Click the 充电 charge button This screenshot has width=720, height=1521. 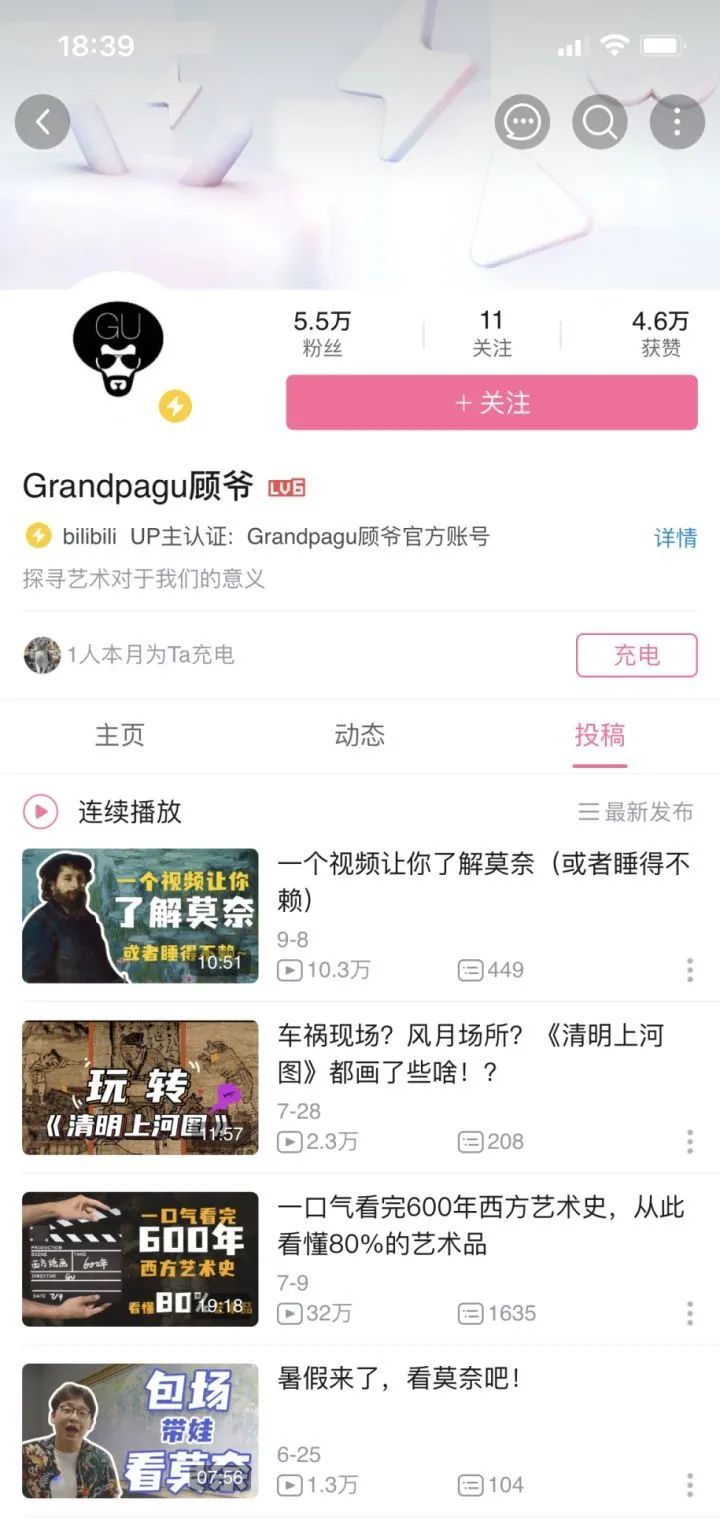coord(636,655)
